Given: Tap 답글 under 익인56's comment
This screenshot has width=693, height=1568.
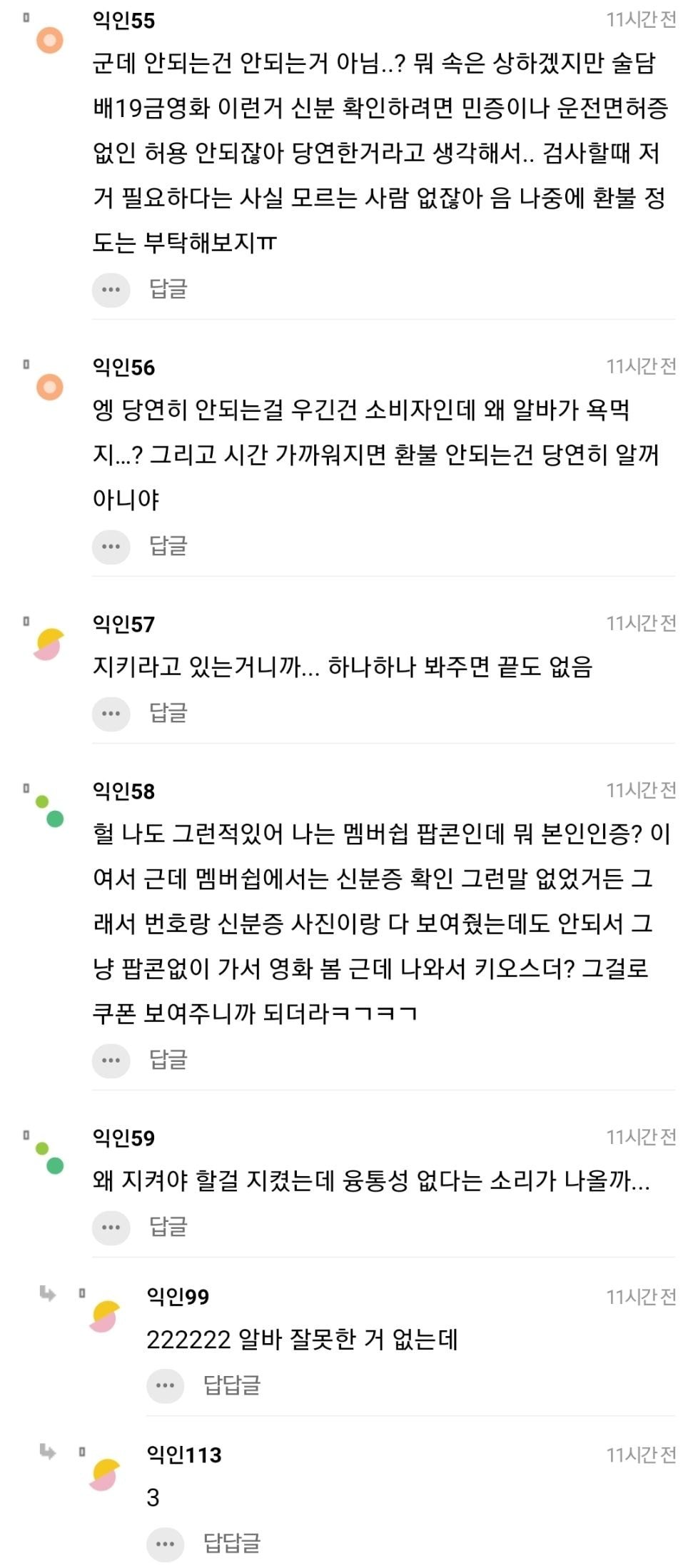Looking at the screenshot, I should tap(168, 546).
